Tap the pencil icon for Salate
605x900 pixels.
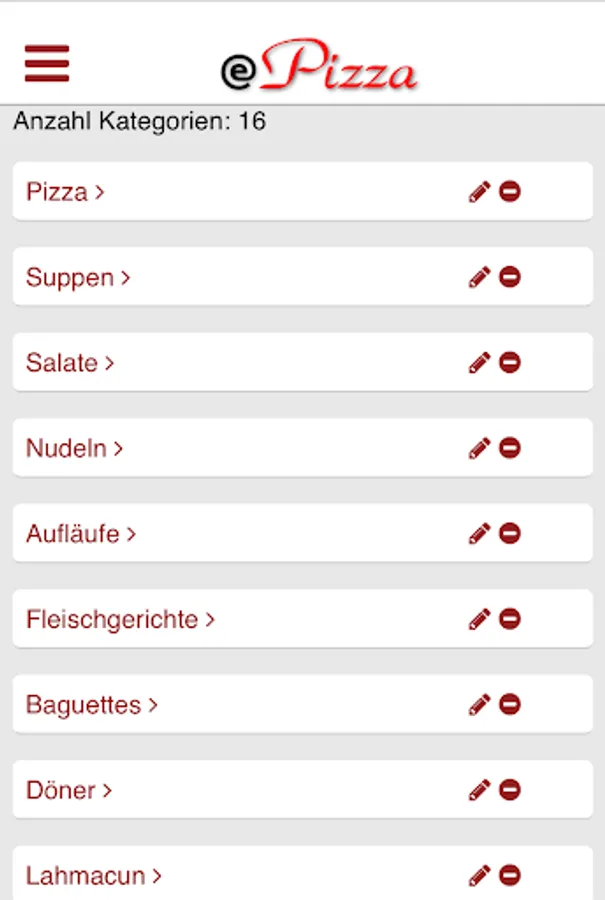click(480, 363)
